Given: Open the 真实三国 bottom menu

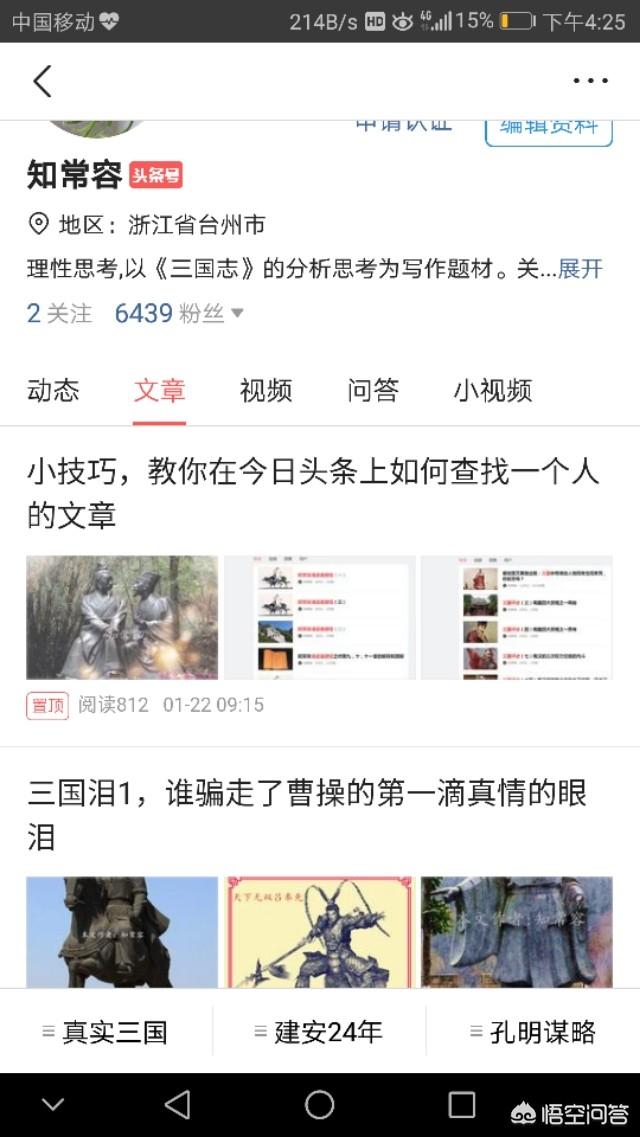Looking at the screenshot, I should click(x=106, y=1032).
